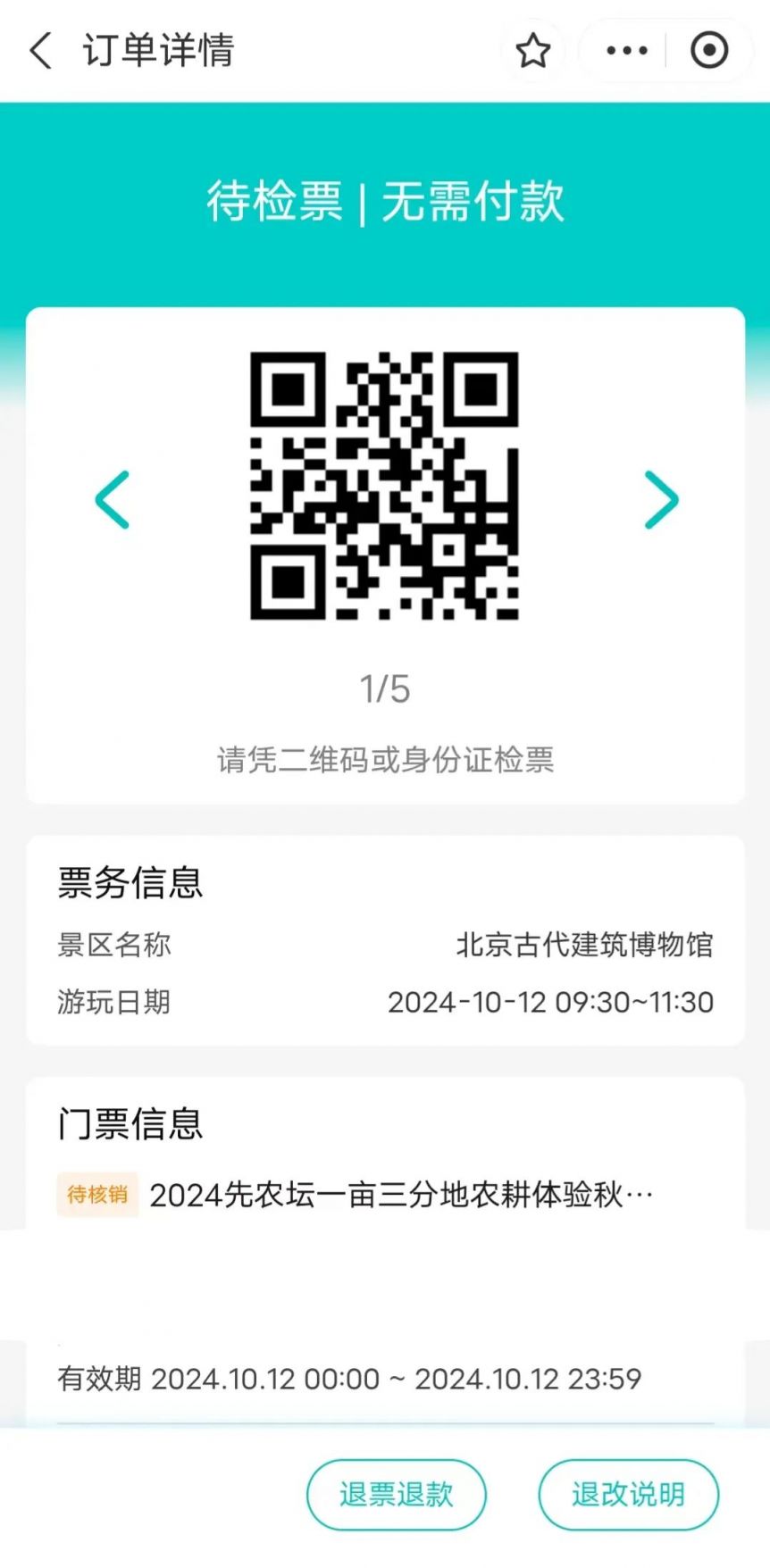The image size is (770, 1568).
Task: Close the mini program using the circle icon
Action: [x=709, y=51]
